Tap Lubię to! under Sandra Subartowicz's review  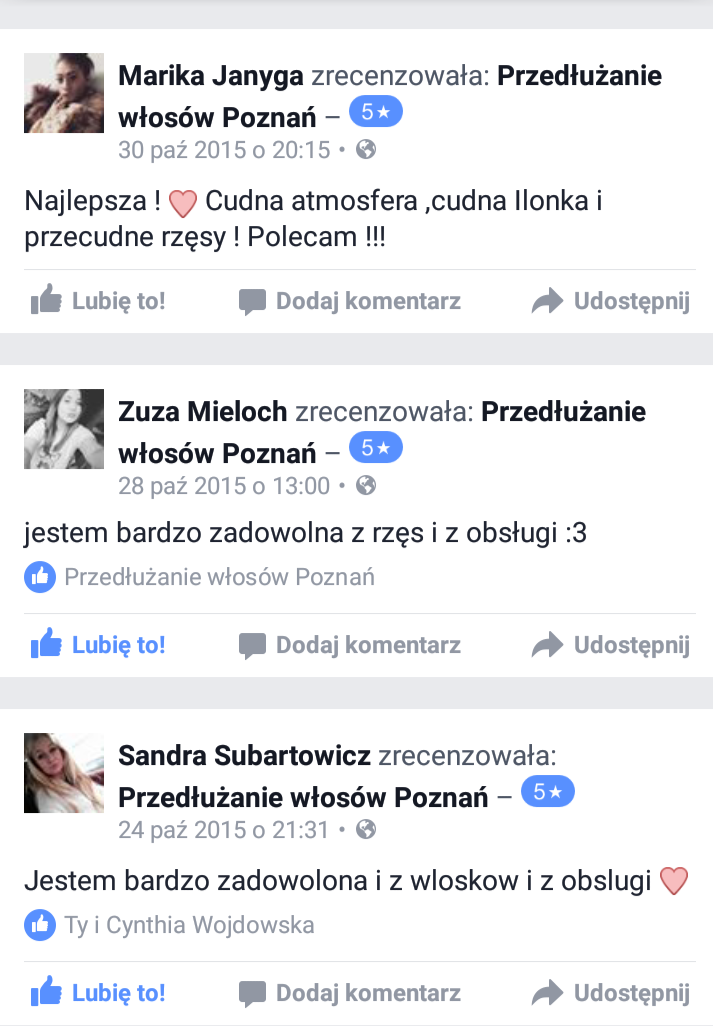[97, 993]
